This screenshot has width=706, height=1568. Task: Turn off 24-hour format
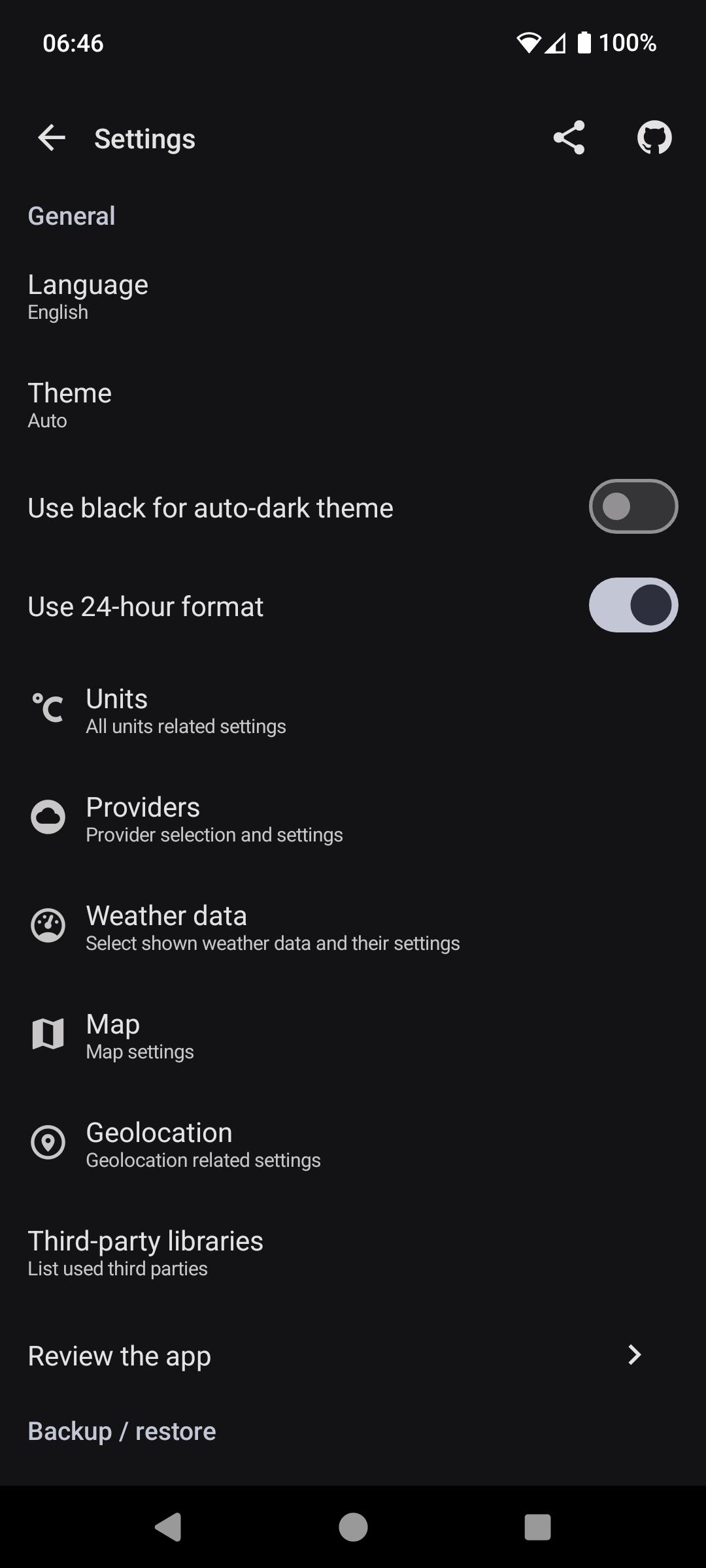(633, 605)
